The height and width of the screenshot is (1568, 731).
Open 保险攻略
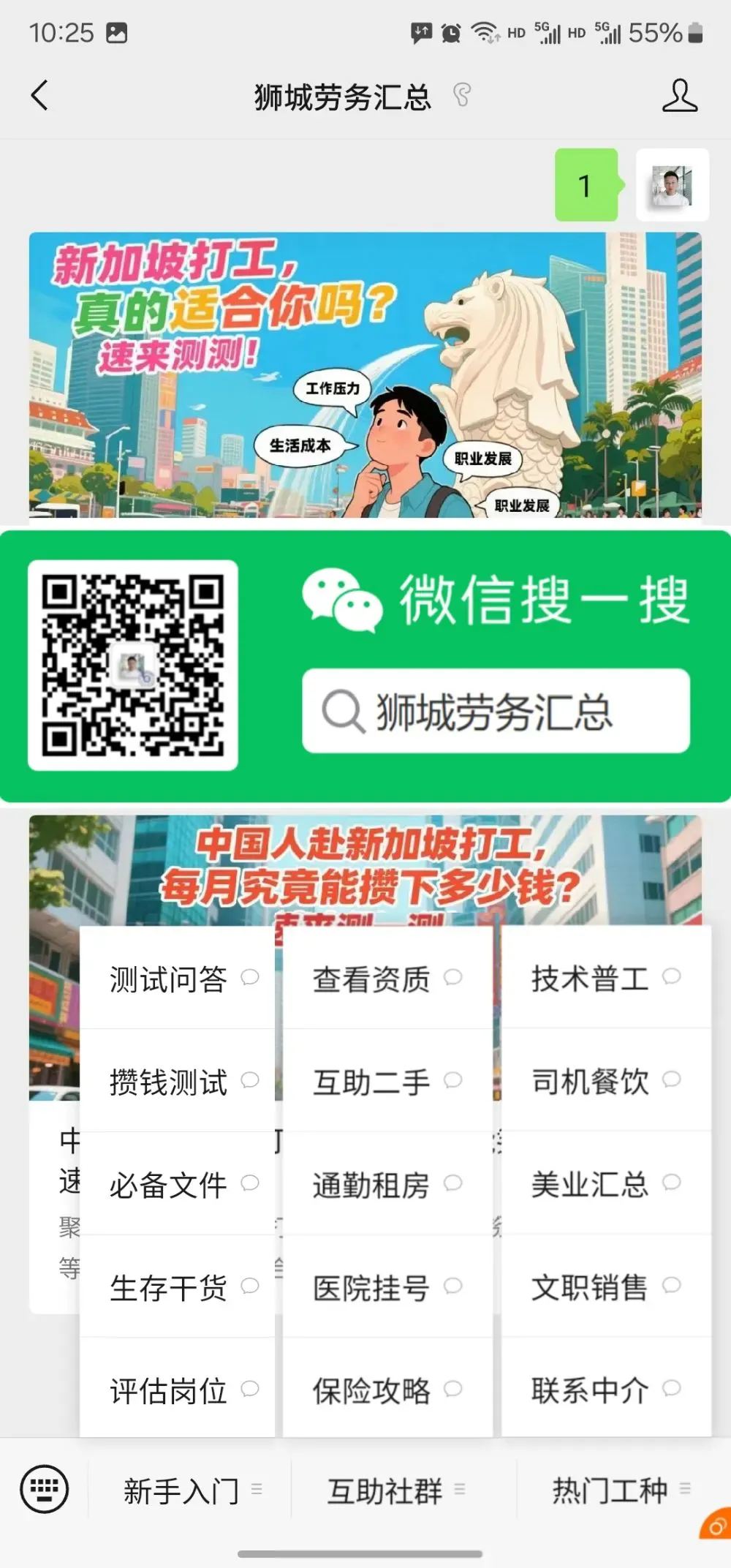click(387, 1390)
